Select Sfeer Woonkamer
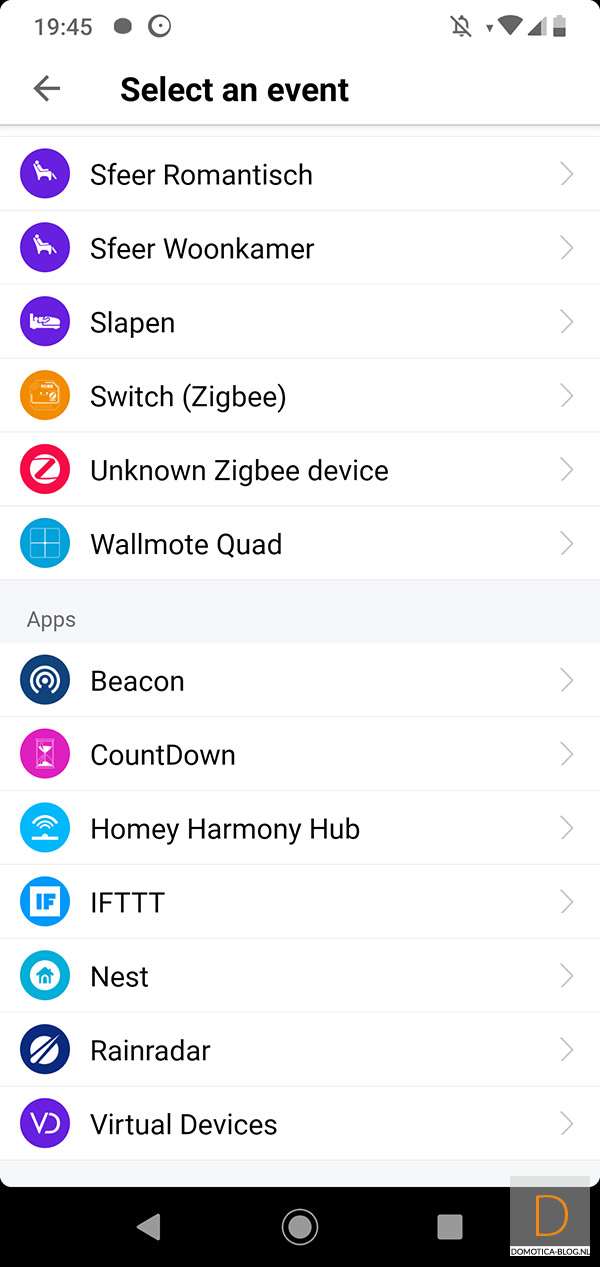The height and width of the screenshot is (1267, 600). click(x=300, y=248)
